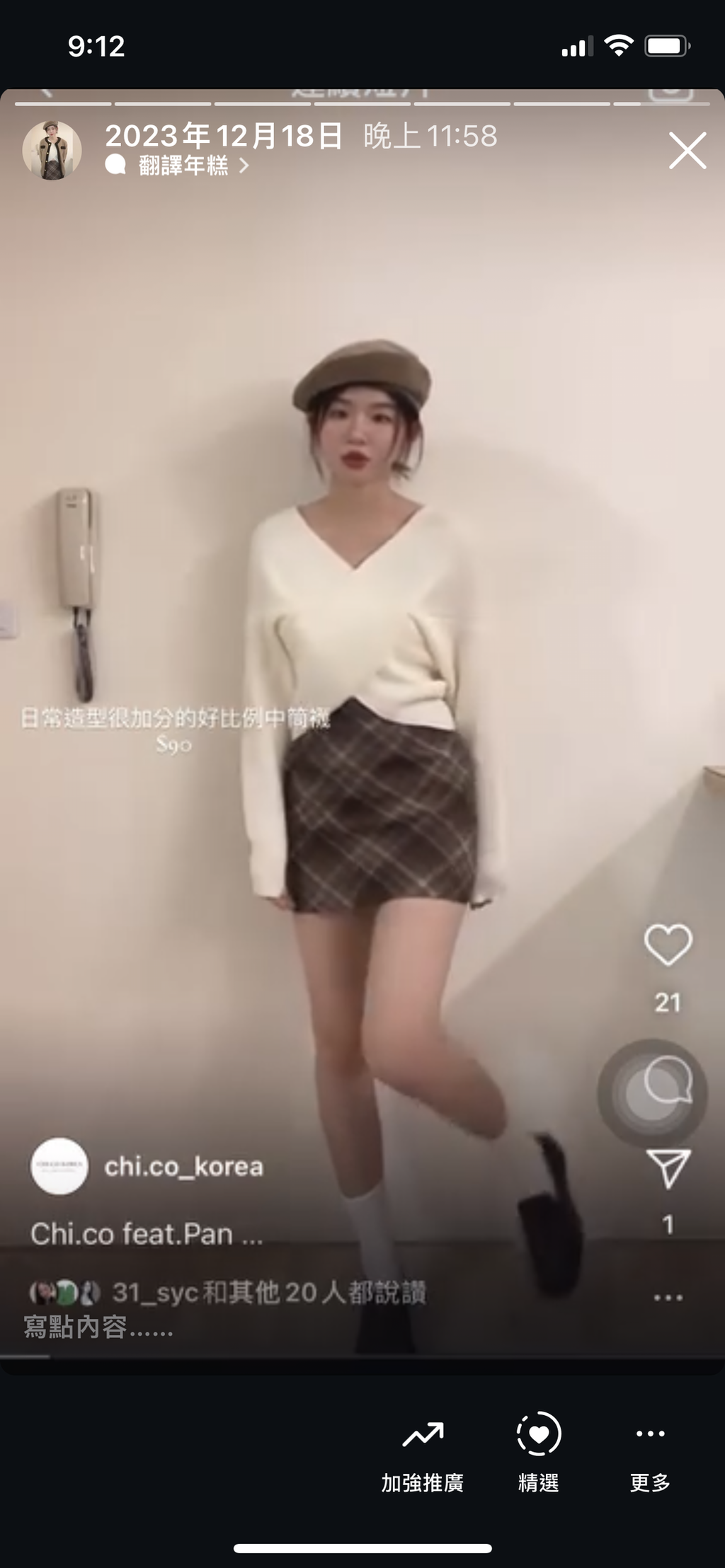This screenshot has height=1568, width=725.
Task: Share the reel via paper plane
Action: (668, 1168)
